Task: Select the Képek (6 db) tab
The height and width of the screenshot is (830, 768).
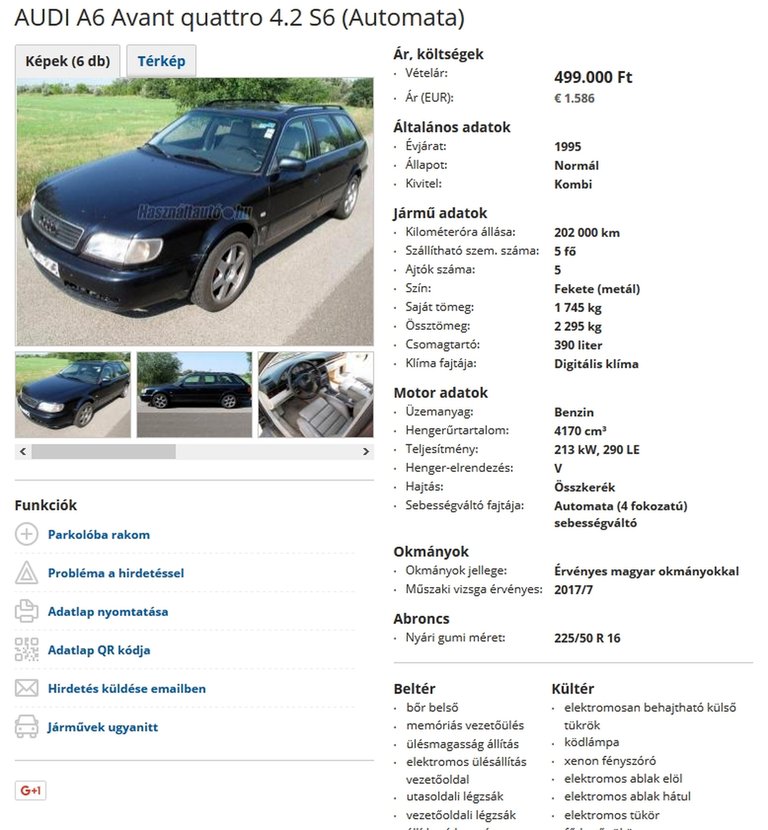Action: (68, 61)
